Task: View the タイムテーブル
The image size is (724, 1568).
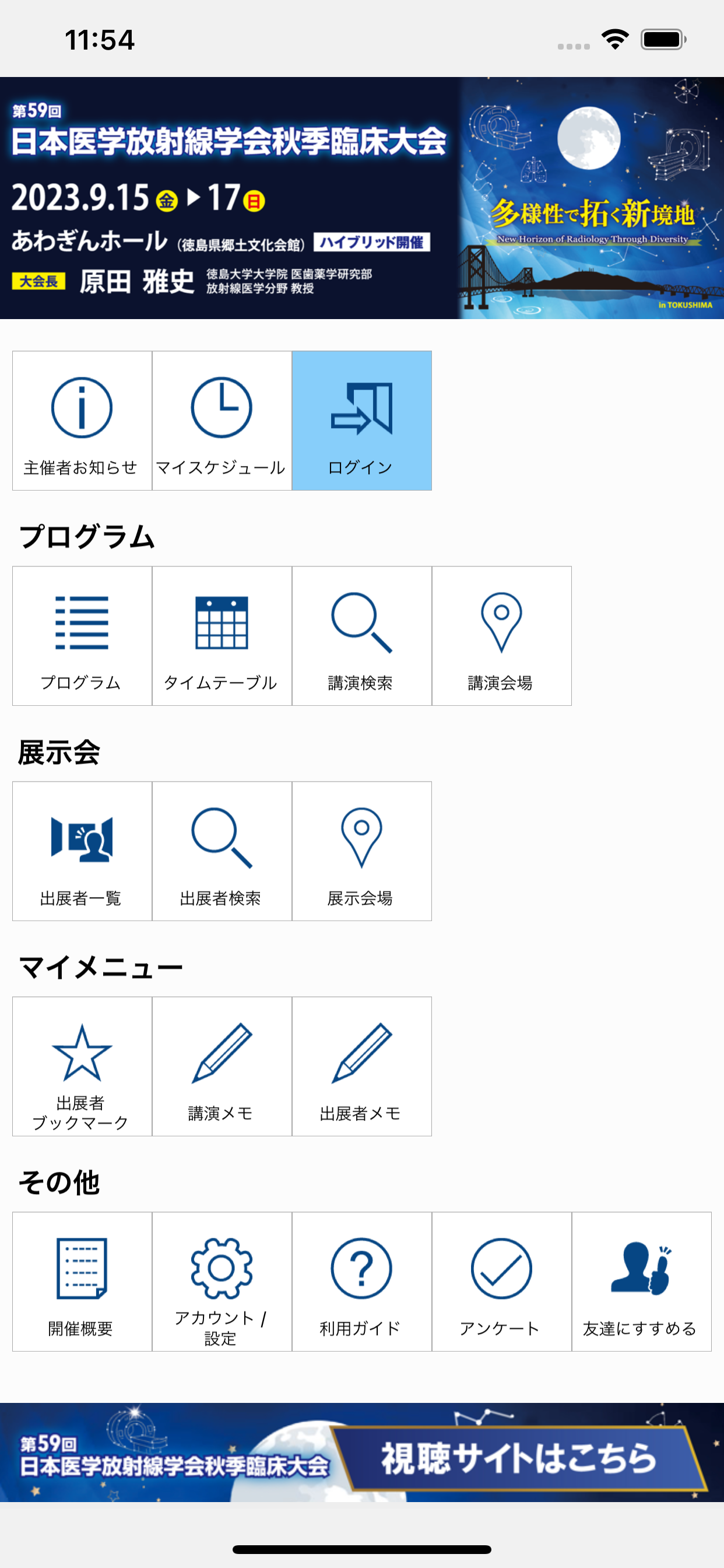Action: pyautogui.click(x=222, y=636)
